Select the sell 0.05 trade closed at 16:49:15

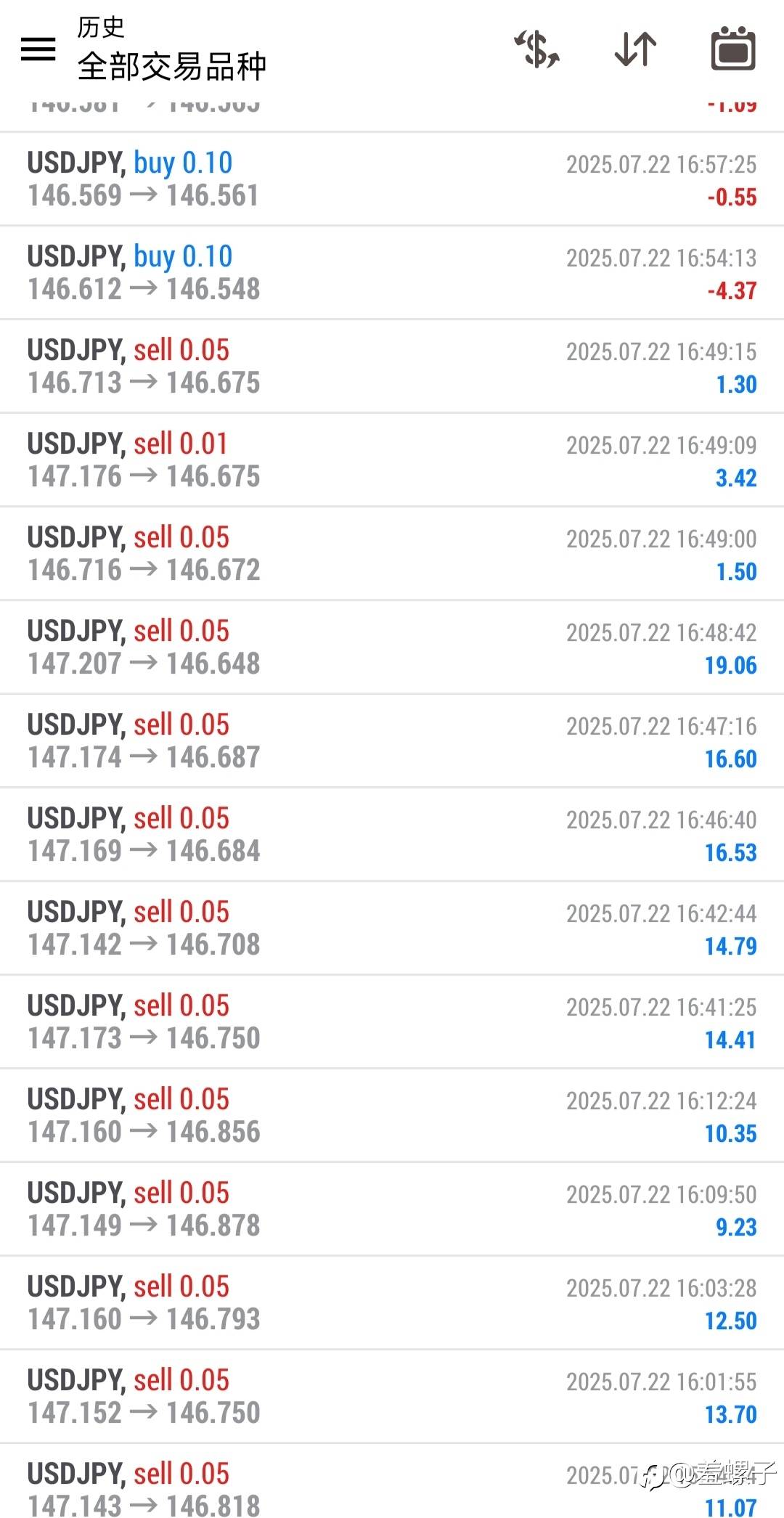pos(392,367)
